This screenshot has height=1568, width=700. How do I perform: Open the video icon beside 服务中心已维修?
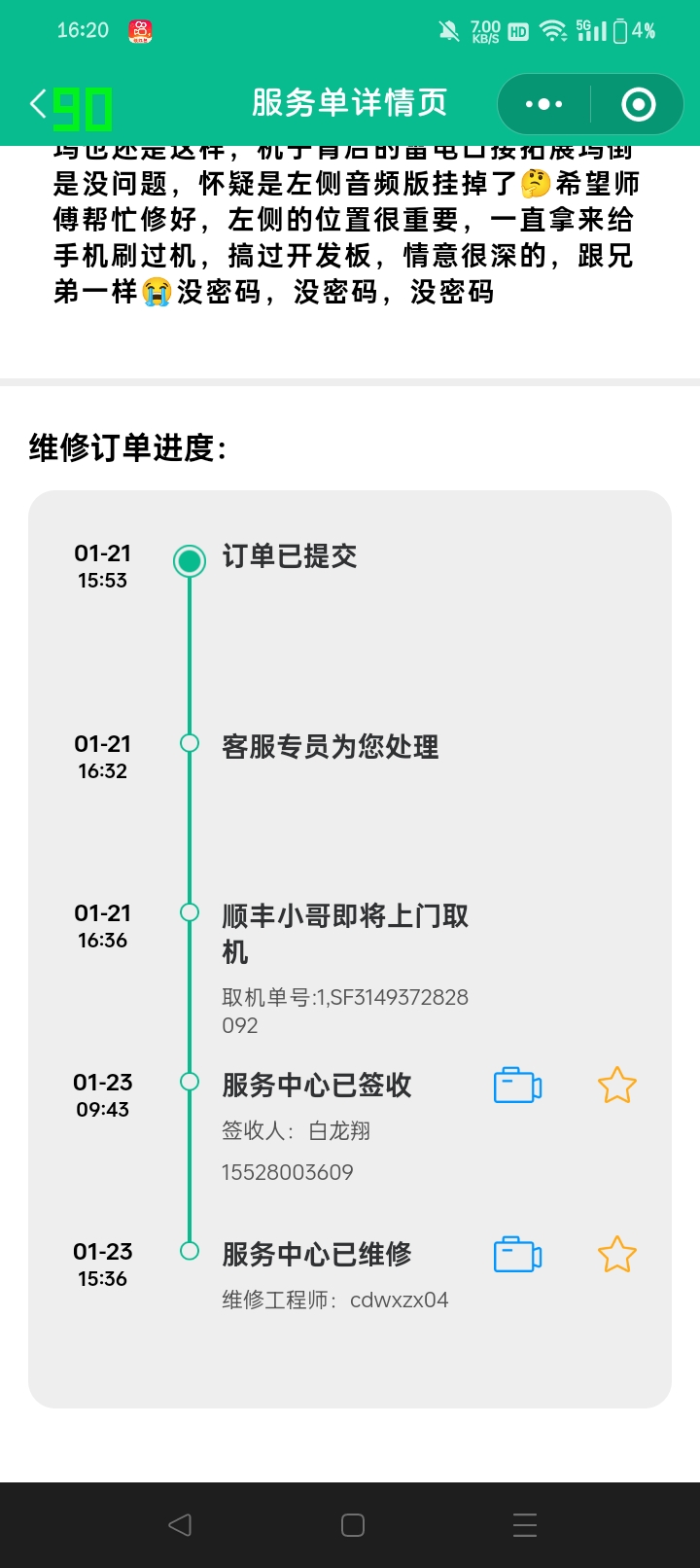pos(517,1255)
